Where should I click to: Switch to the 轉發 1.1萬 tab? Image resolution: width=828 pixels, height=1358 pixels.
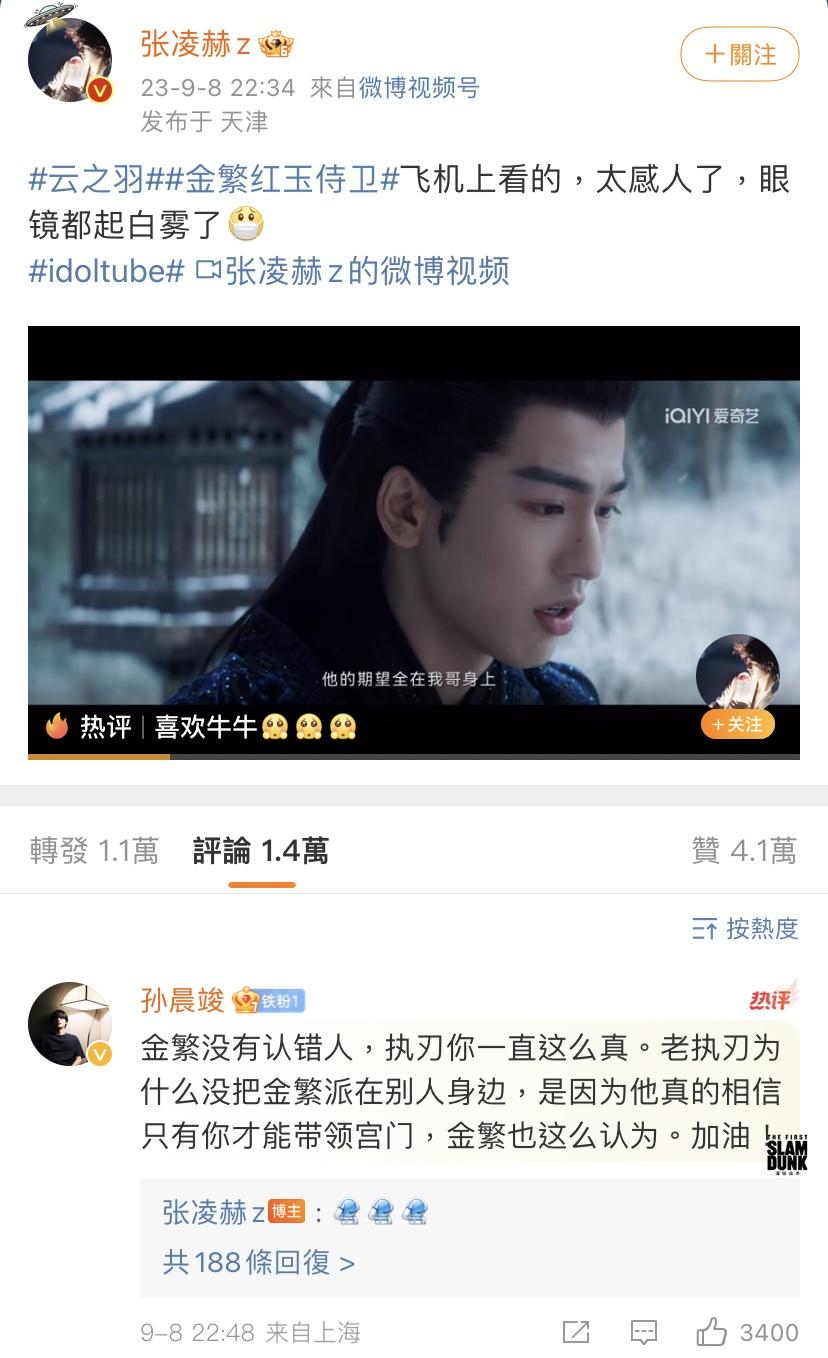point(94,851)
